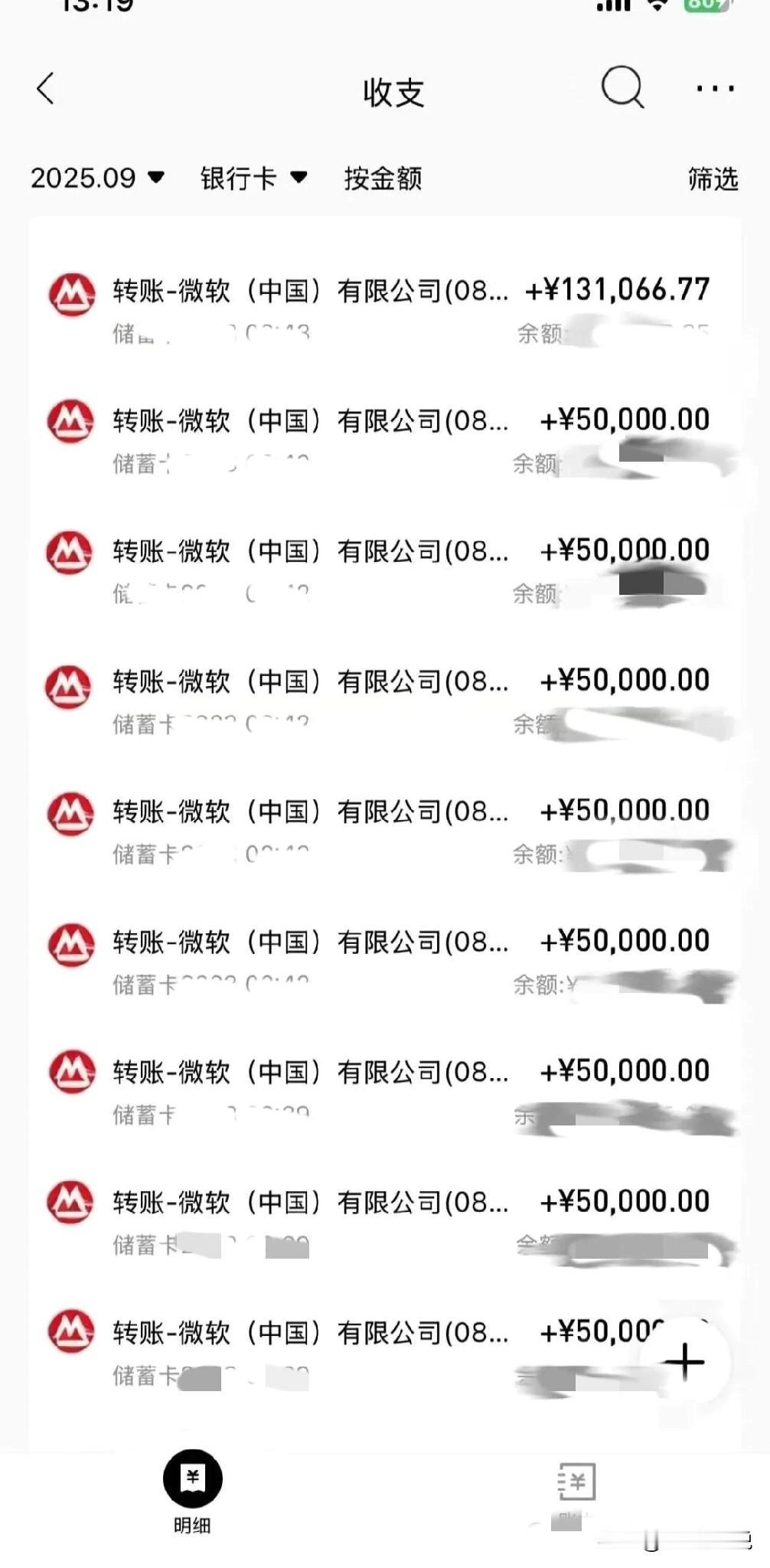
Task: Go back from the 收支 page
Action: pyautogui.click(x=46, y=89)
